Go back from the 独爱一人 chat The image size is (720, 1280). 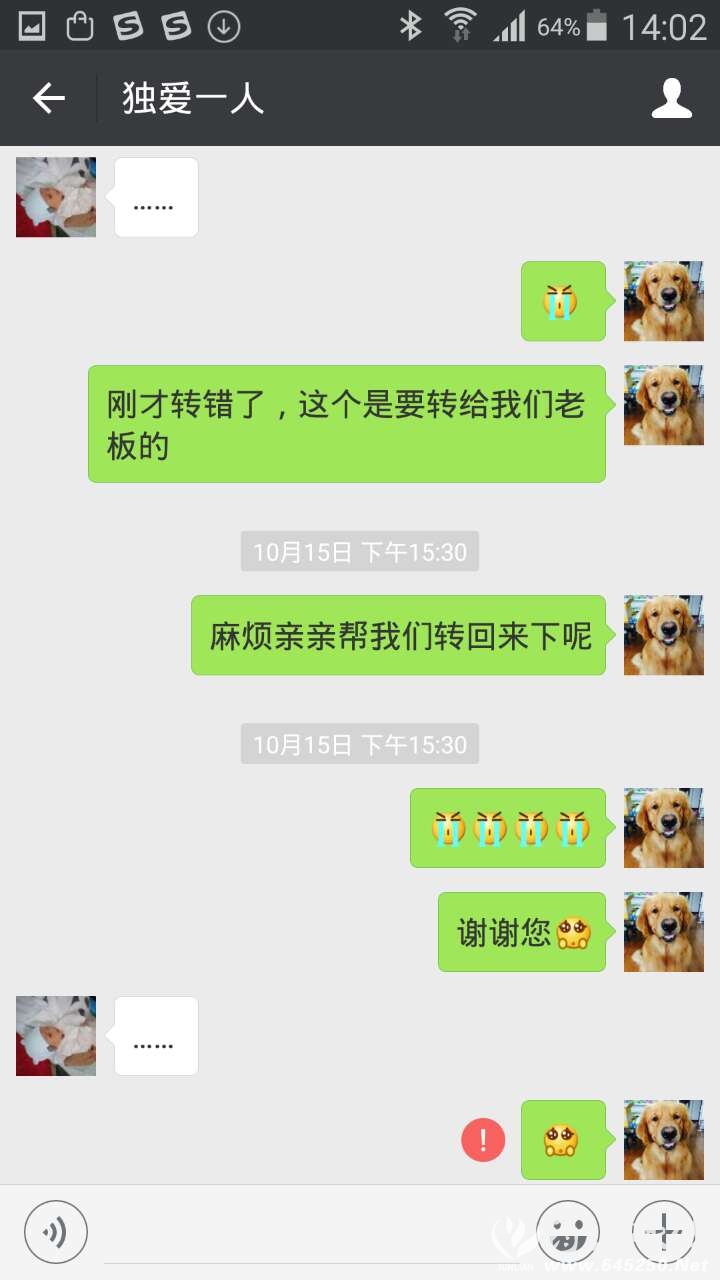48,98
